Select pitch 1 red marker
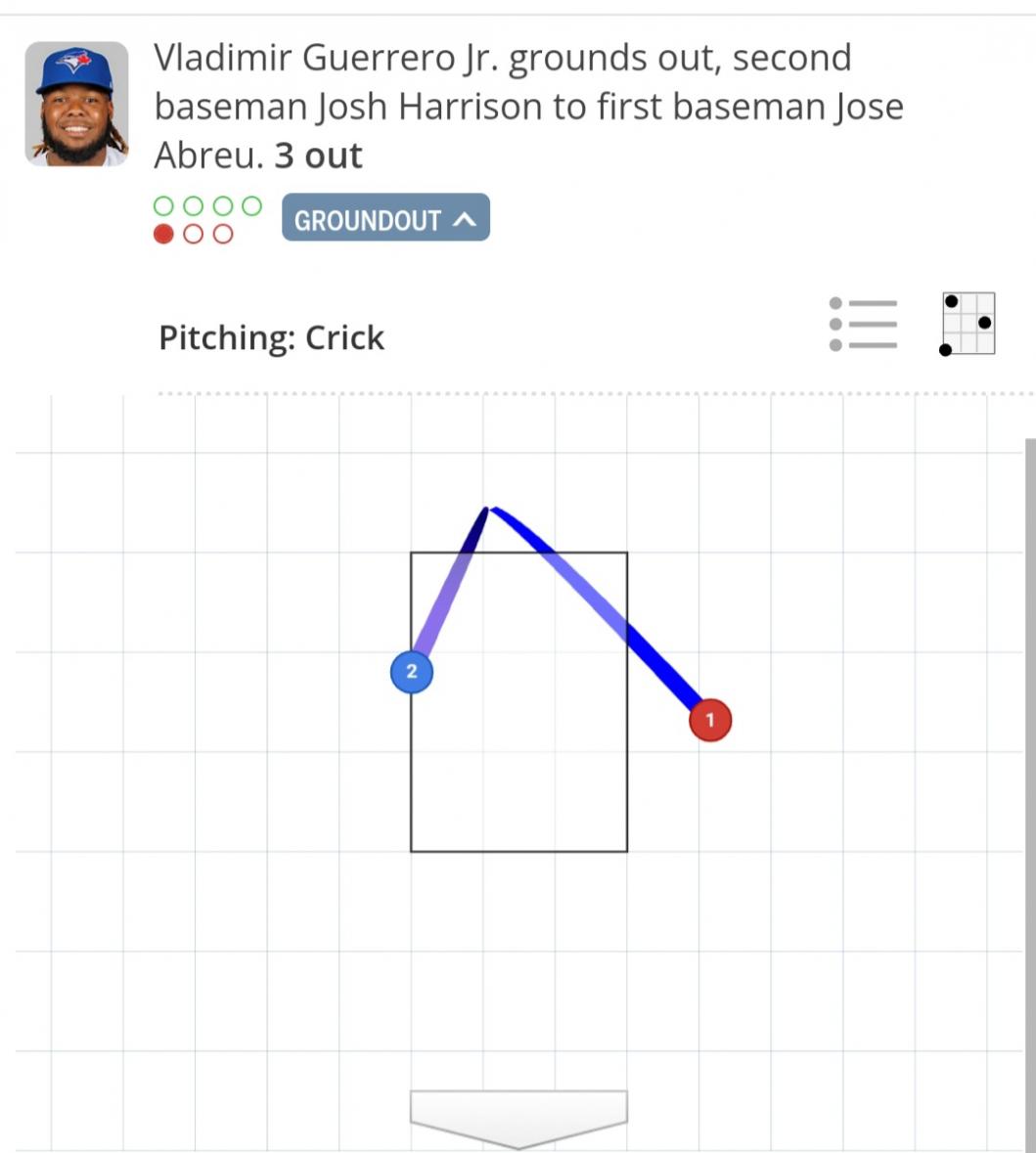Viewport: 1036px width, 1153px height. (709, 721)
